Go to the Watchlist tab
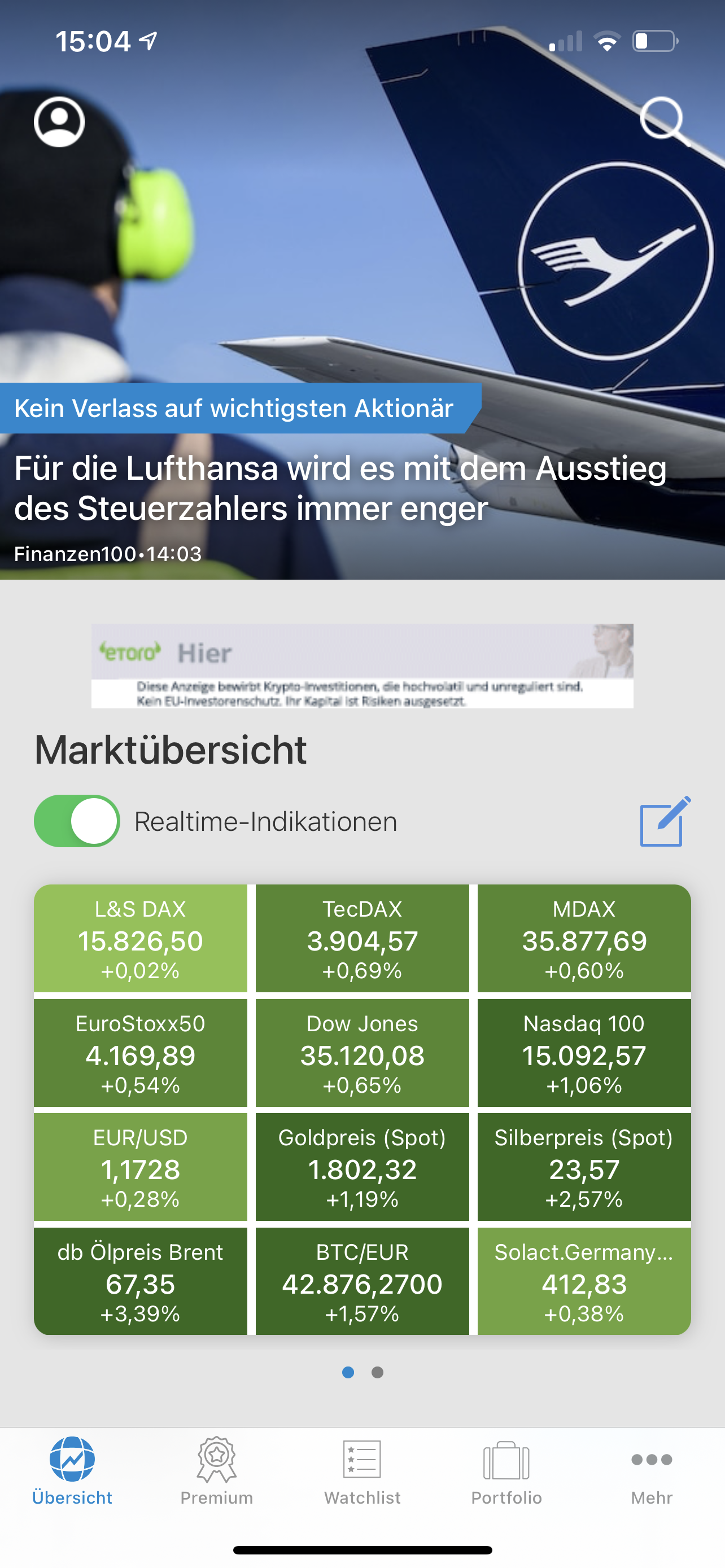Image resolution: width=725 pixels, height=1568 pixels. (362, 1470)
